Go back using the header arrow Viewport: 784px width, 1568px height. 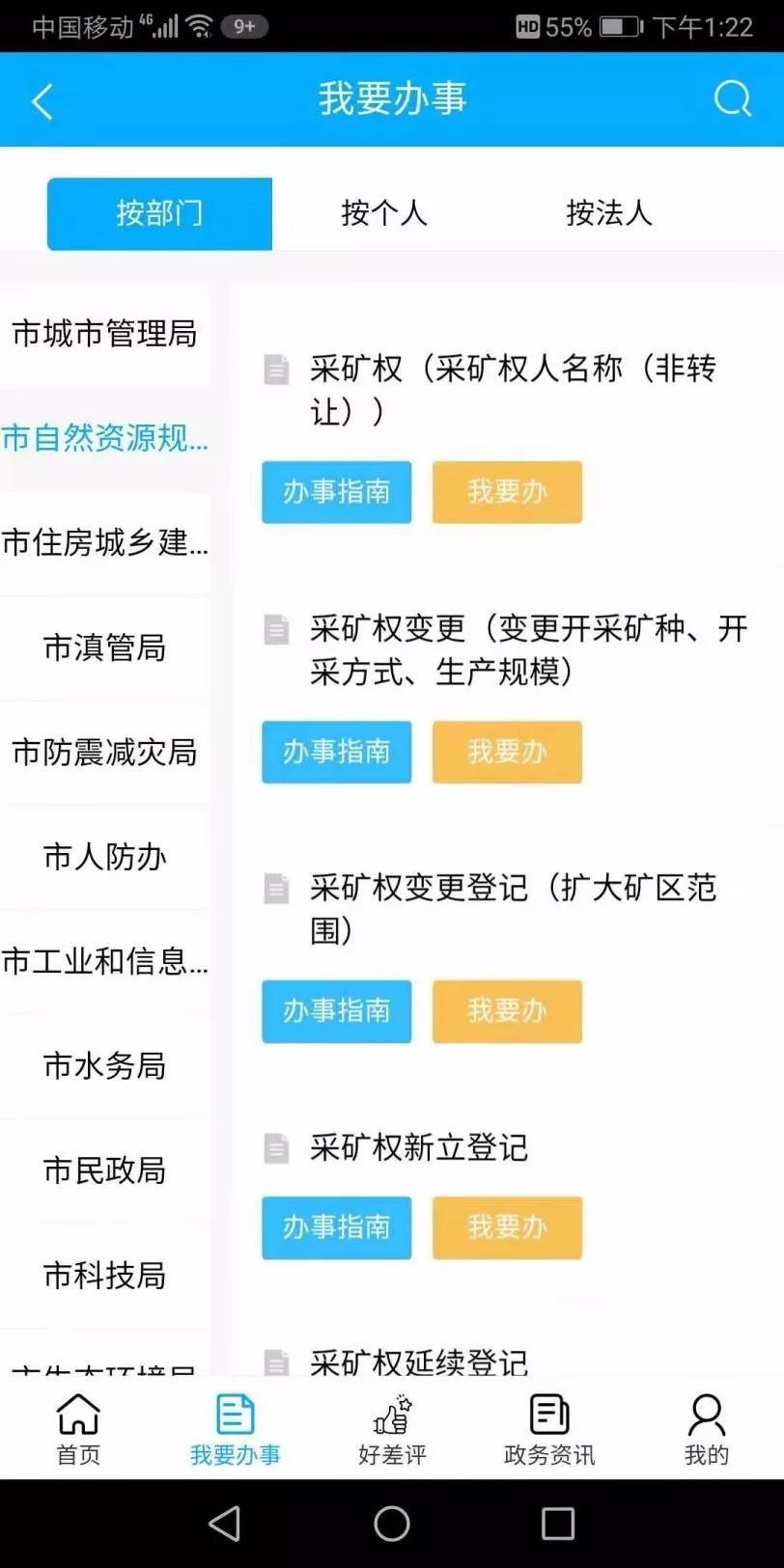pos(42,100)
